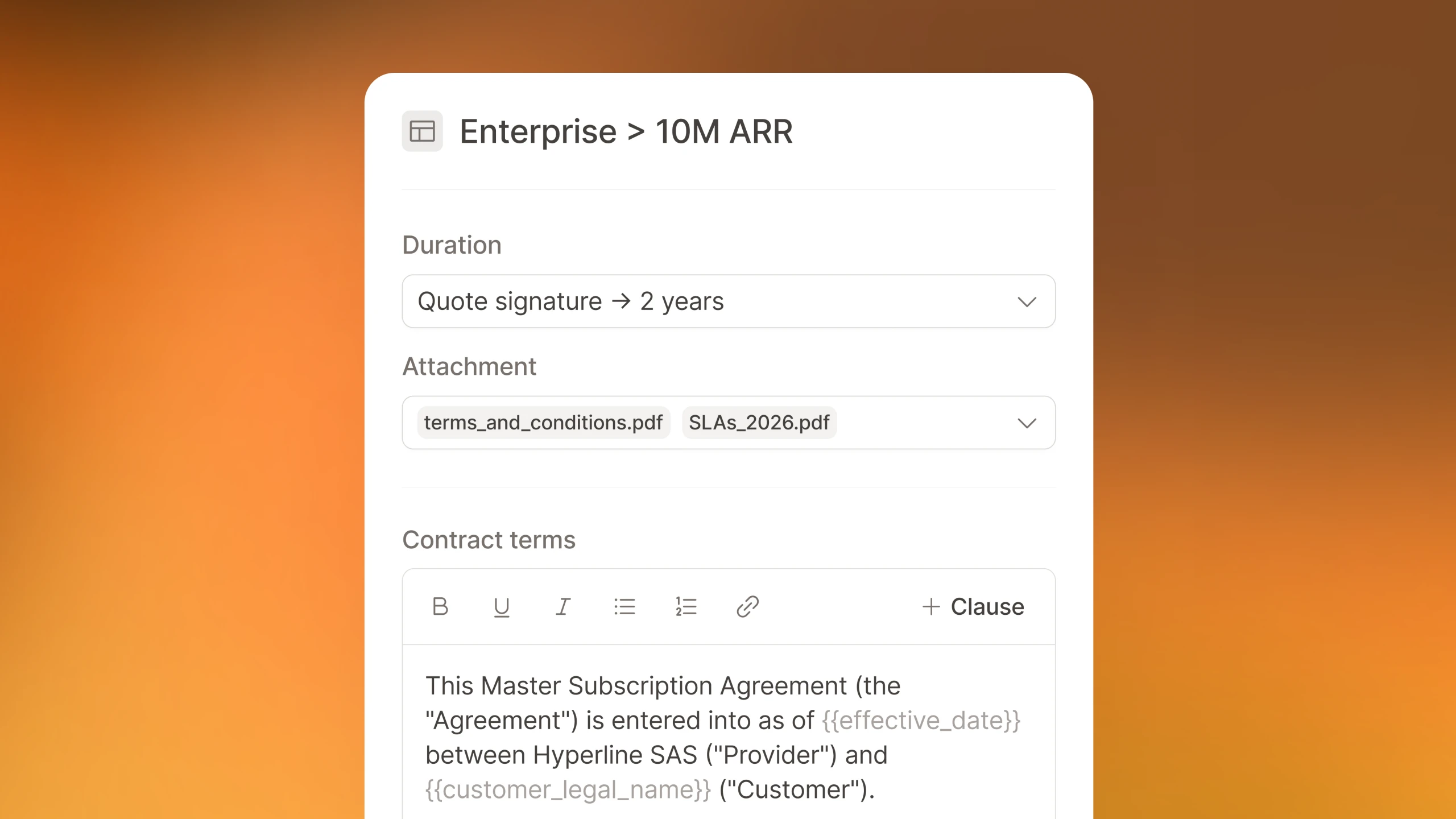Select the SLAs_2026.pdf chip
Image resolution: width=1456 pixels, height=819 pixels.
pos(759,423)
